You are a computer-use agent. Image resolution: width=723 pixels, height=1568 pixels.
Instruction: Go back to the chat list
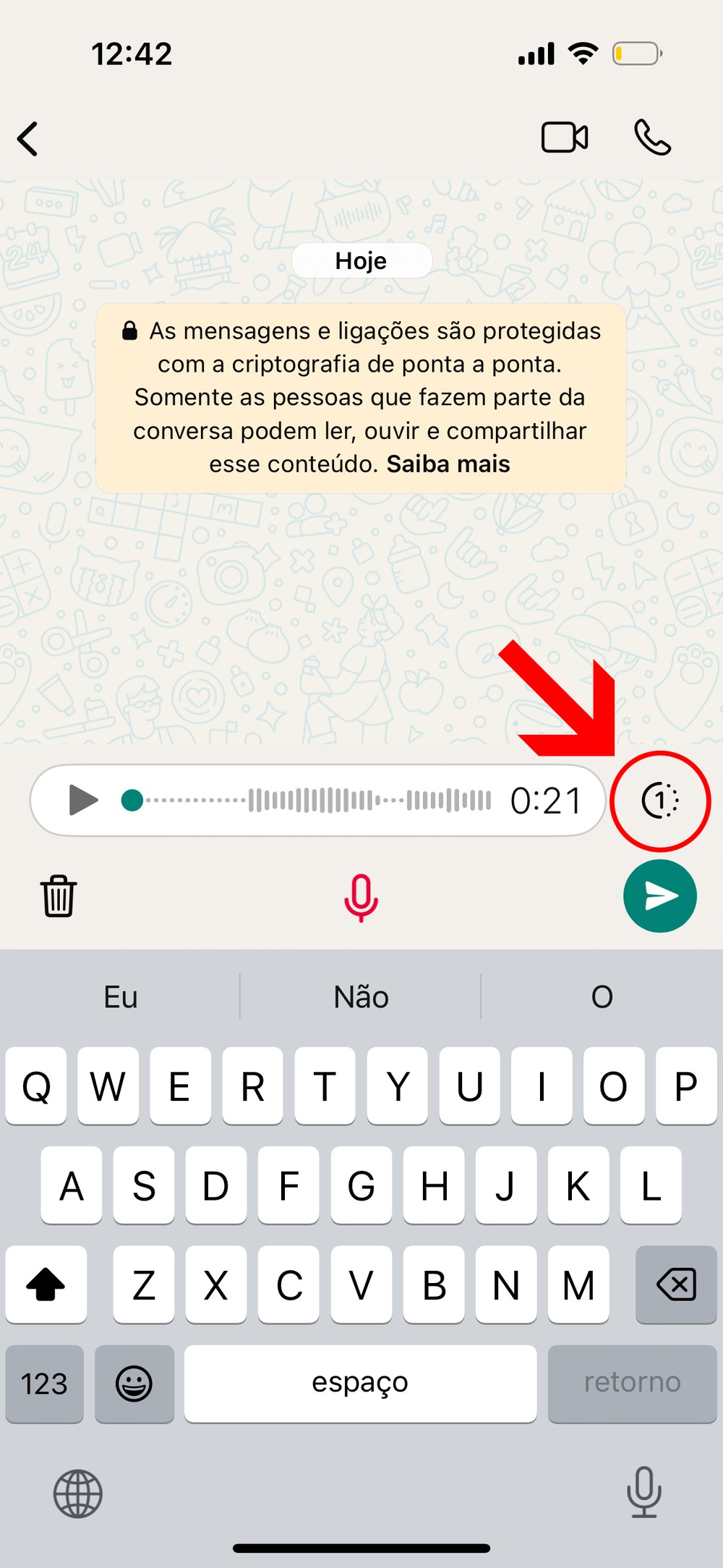point(29,139)
